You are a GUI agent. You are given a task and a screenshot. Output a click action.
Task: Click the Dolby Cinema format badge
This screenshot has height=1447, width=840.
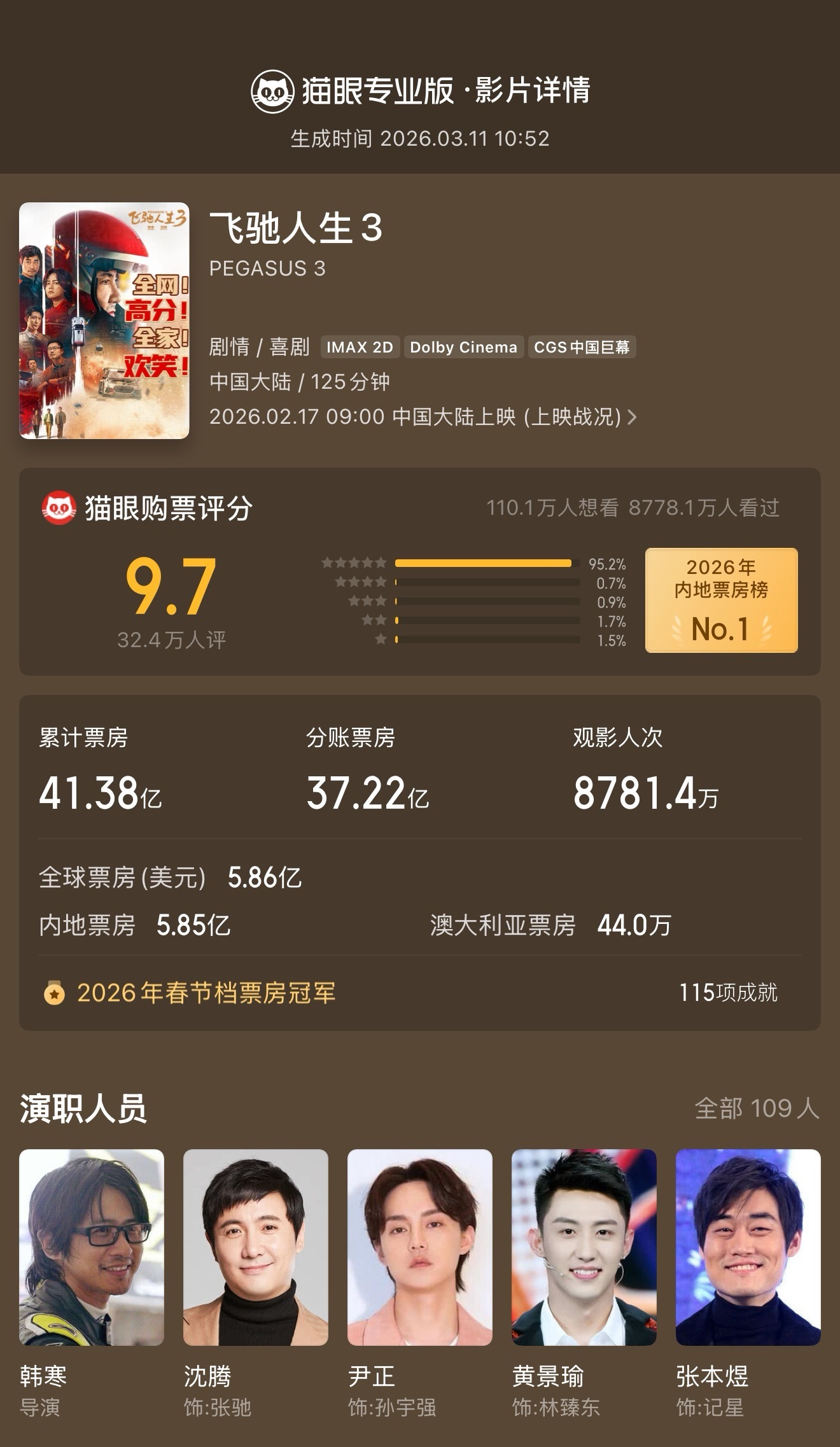pyautogui.click(x=463, y=347)
